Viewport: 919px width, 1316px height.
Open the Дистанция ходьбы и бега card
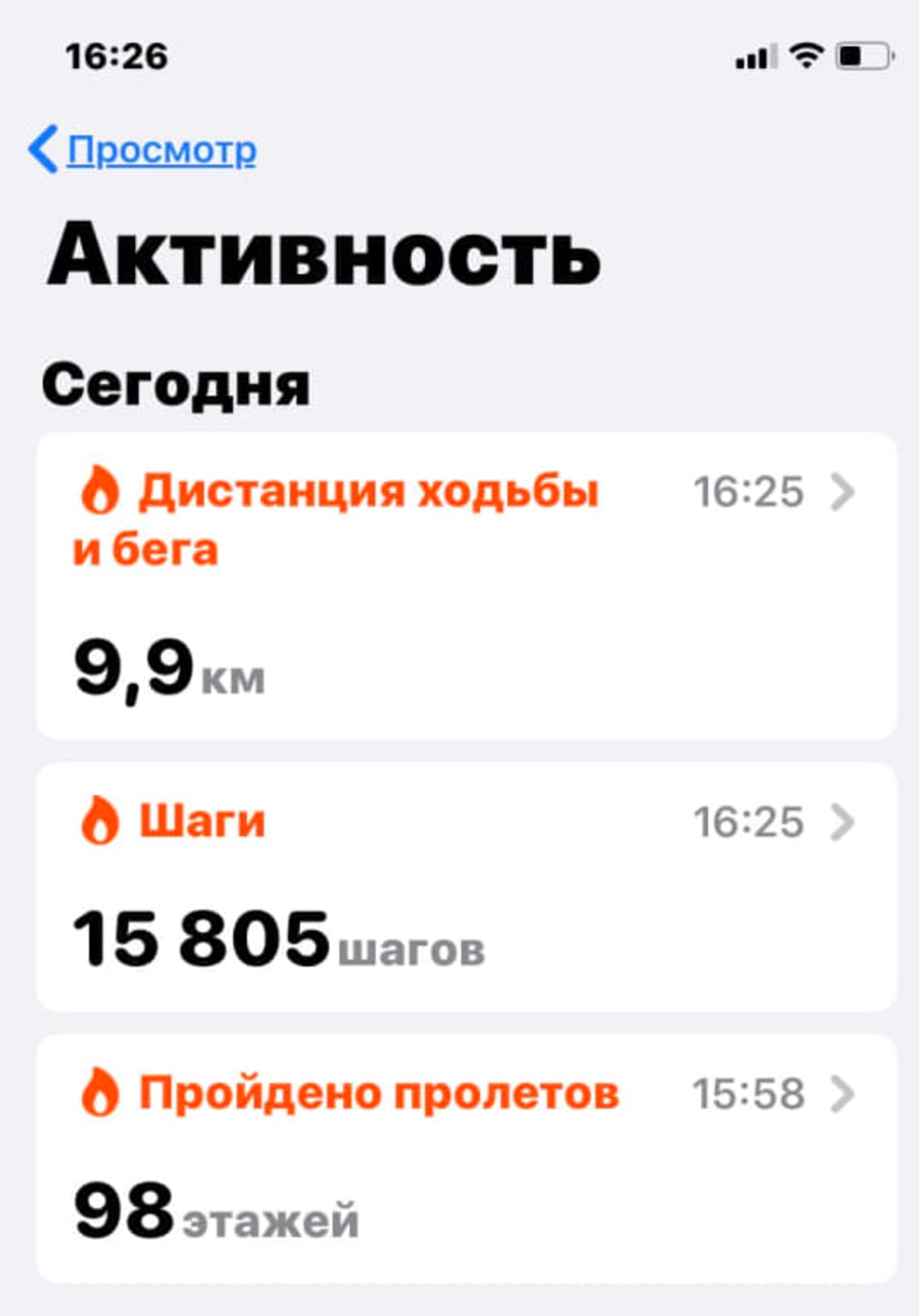pos(466,585)
